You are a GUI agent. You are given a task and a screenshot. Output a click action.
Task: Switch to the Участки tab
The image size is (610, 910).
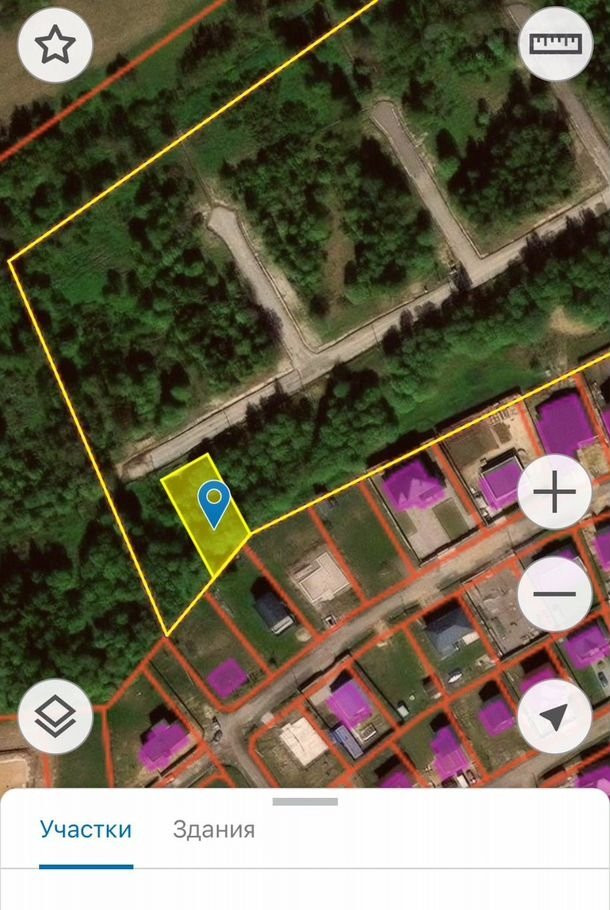click(86, 829)
